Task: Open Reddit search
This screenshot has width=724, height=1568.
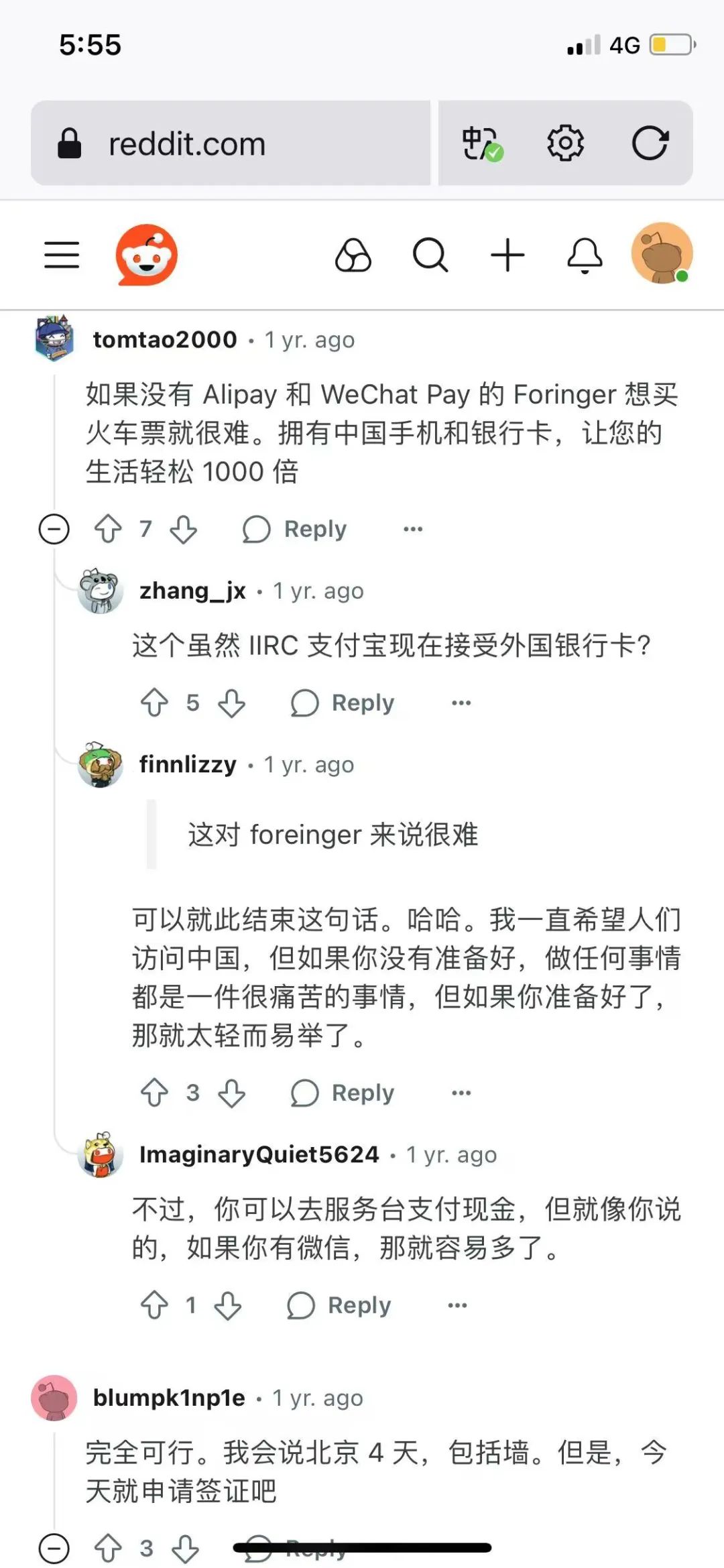Action: point(430,255)
